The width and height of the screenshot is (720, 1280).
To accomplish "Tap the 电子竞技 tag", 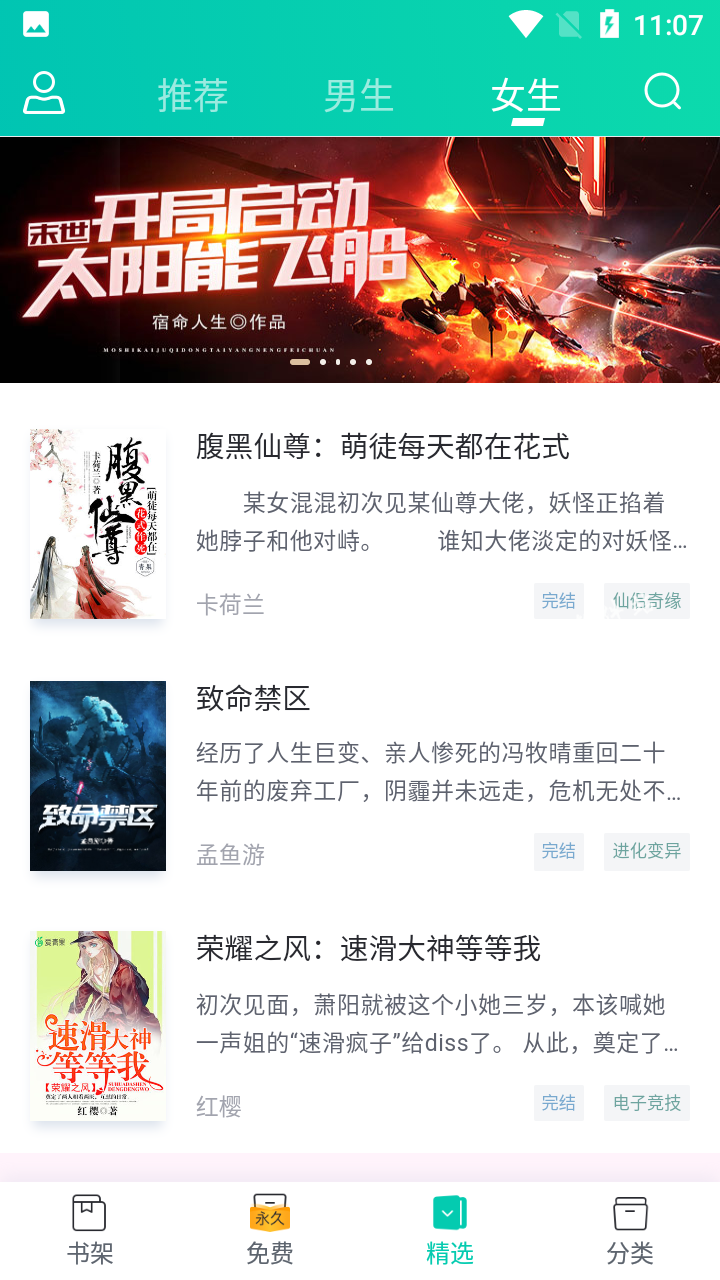I will point(647,1103).
